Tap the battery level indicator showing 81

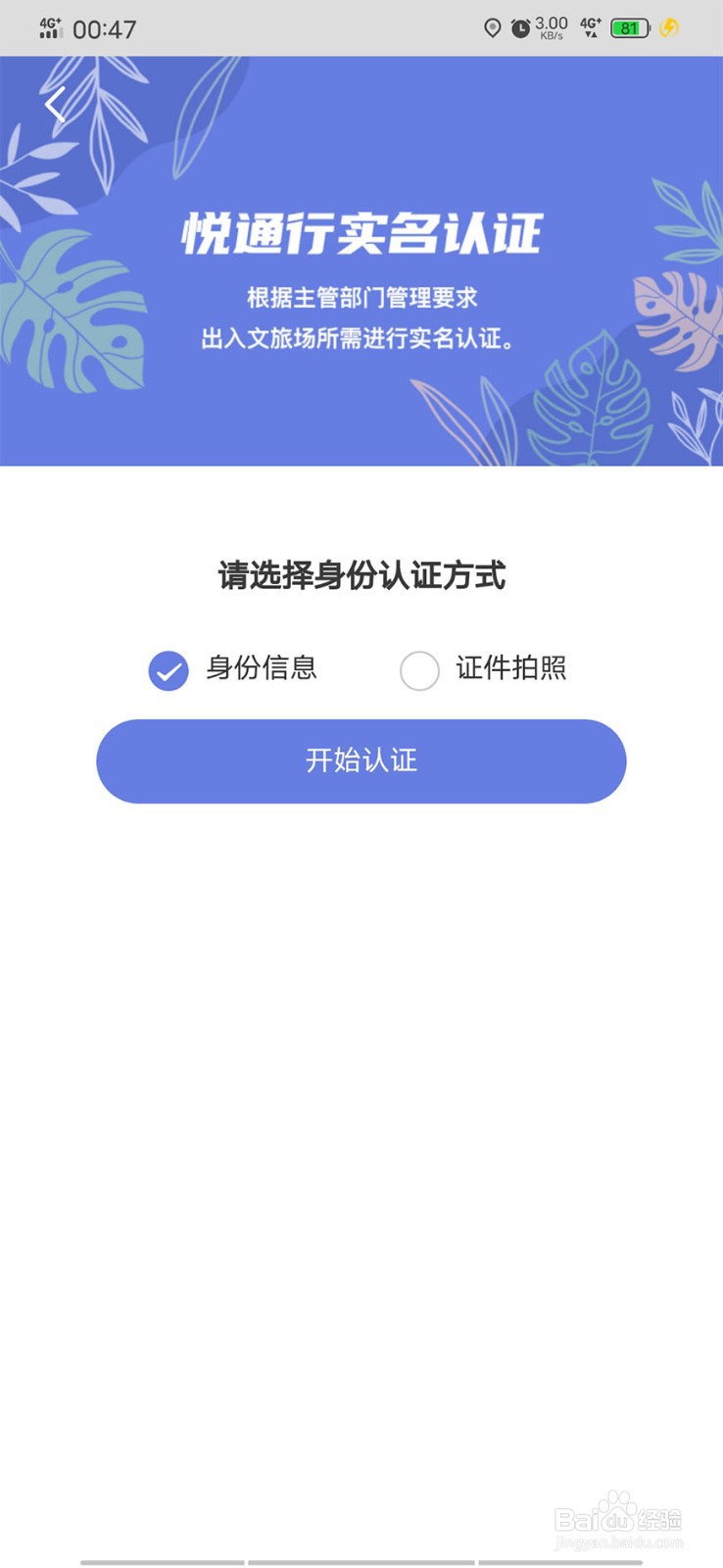pyautogui.click(x=628, y=28)
